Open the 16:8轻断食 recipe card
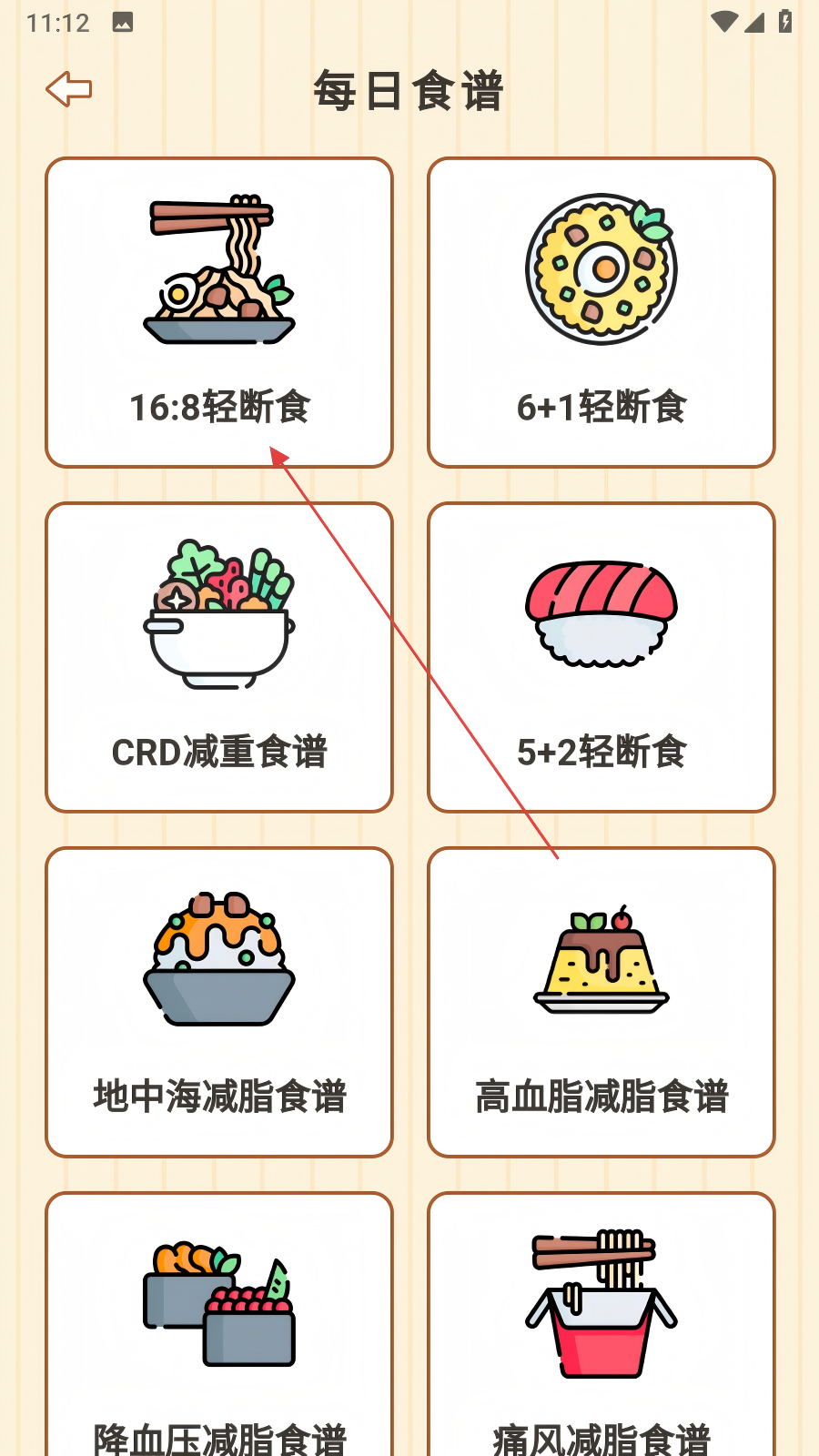The image size is (819, 1456). (218, 312)
